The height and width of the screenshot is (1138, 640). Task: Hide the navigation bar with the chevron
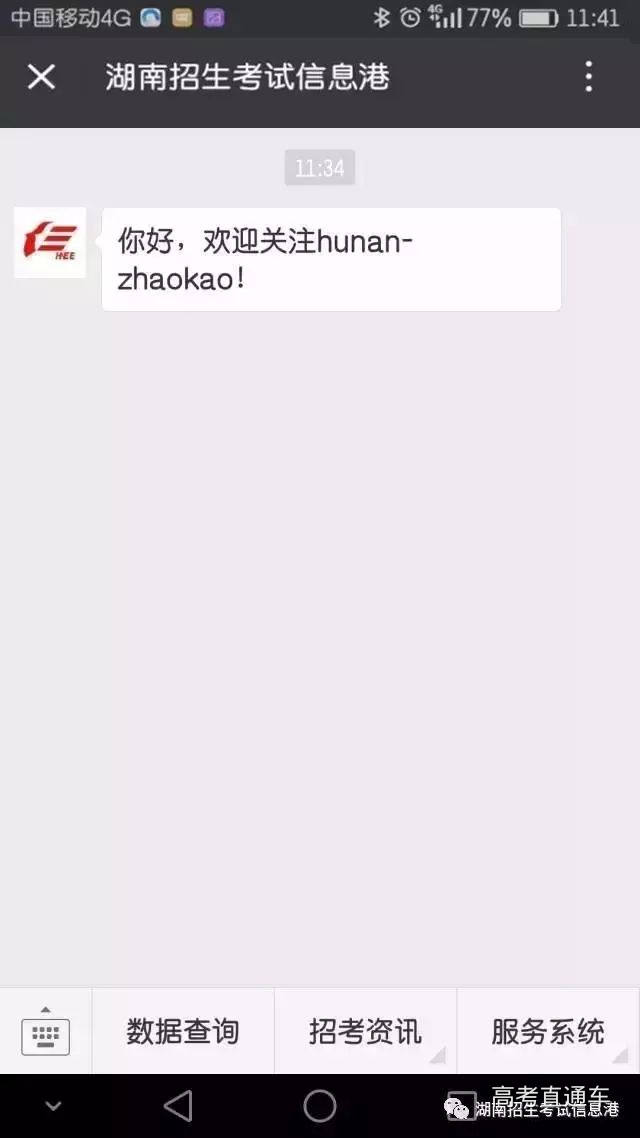[x=54, y=1106]
